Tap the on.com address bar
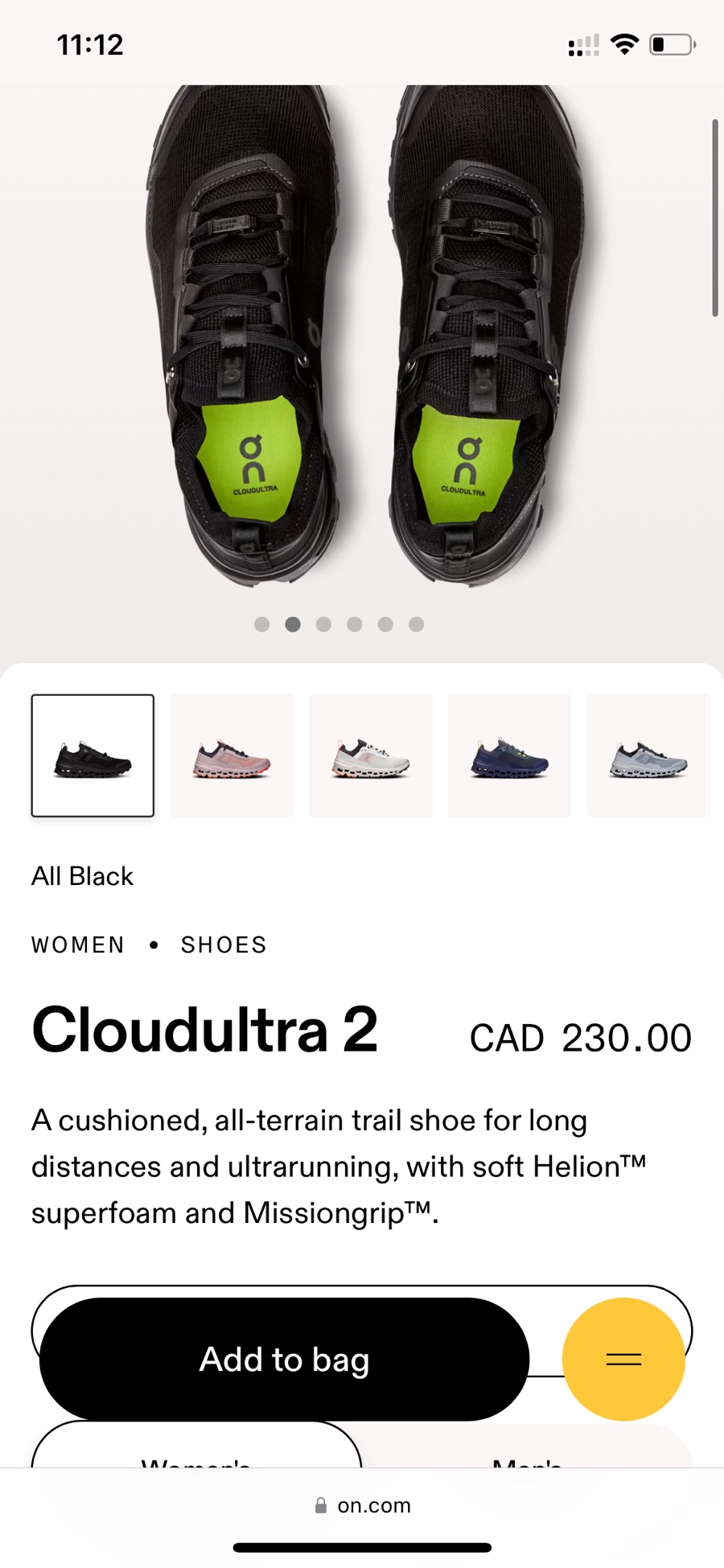 point(362,1505)
